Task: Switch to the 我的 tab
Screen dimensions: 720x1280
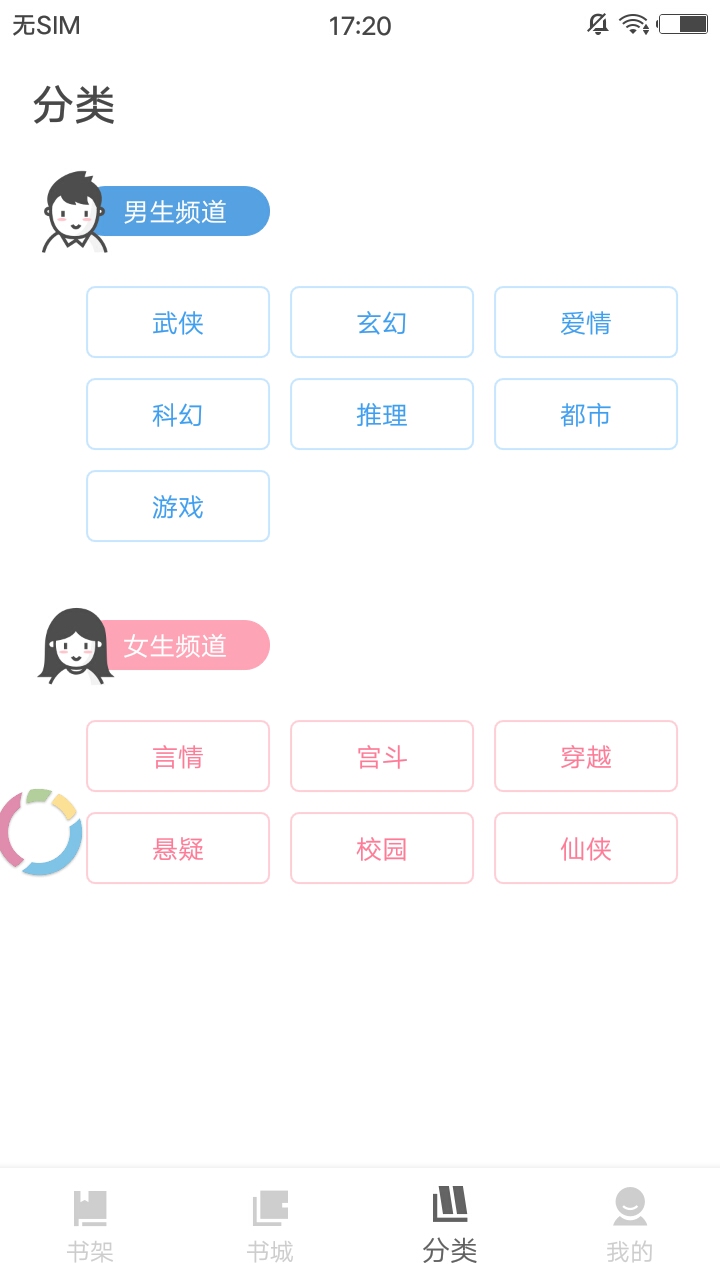Action: (629, 1220)
